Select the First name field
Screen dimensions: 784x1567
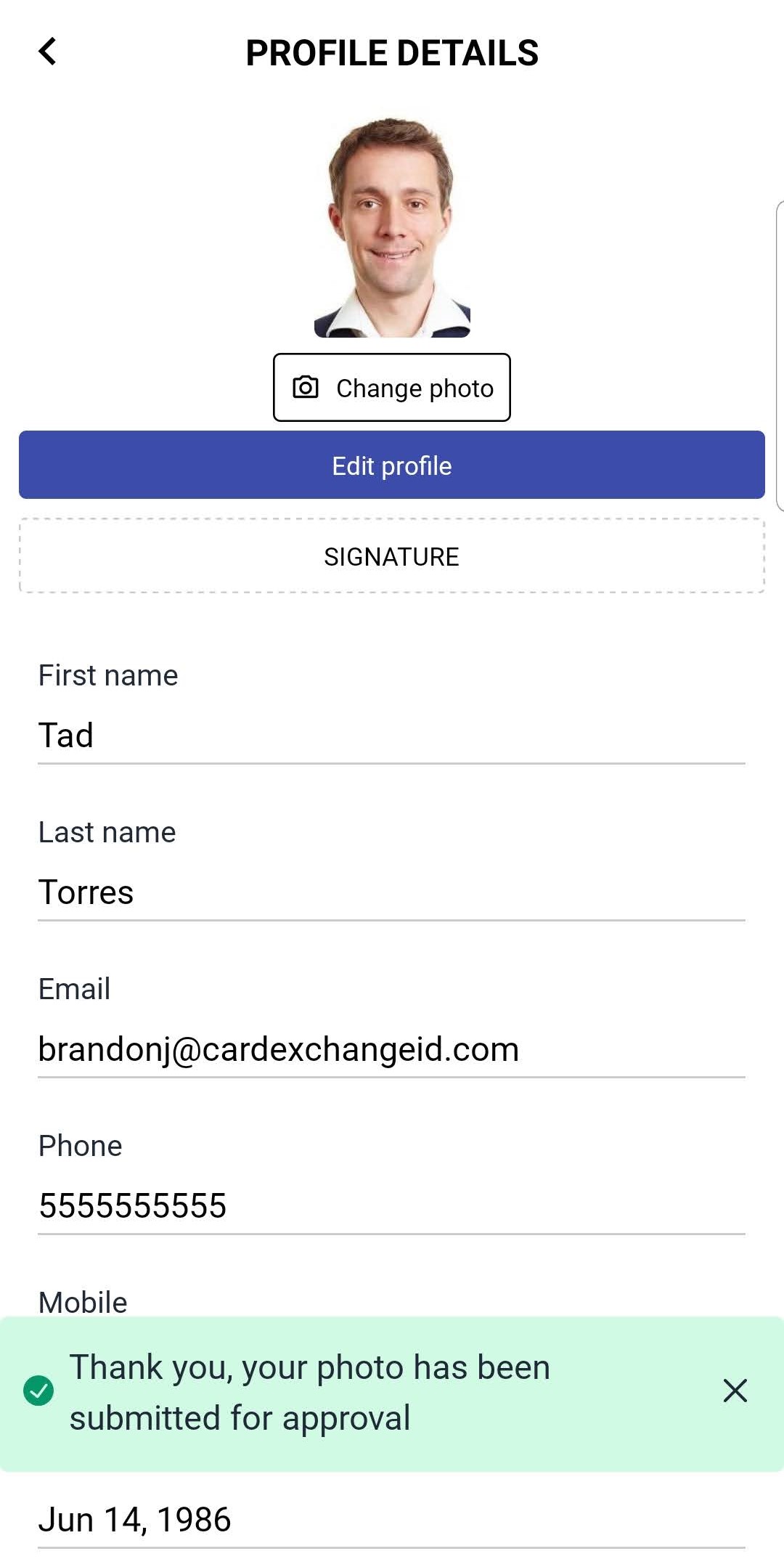tap(392, 735)
